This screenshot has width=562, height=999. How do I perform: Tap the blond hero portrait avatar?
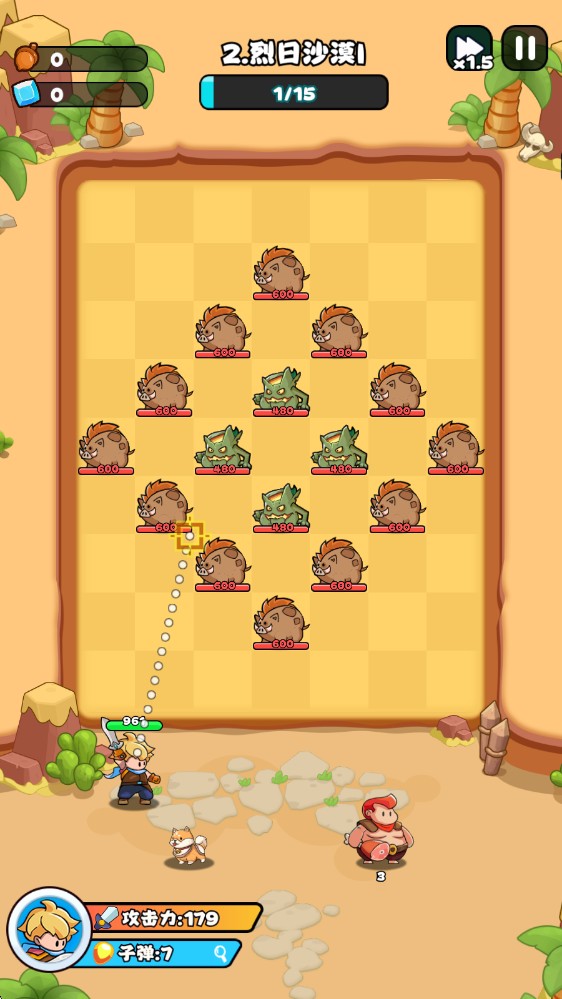pos(49,929)
